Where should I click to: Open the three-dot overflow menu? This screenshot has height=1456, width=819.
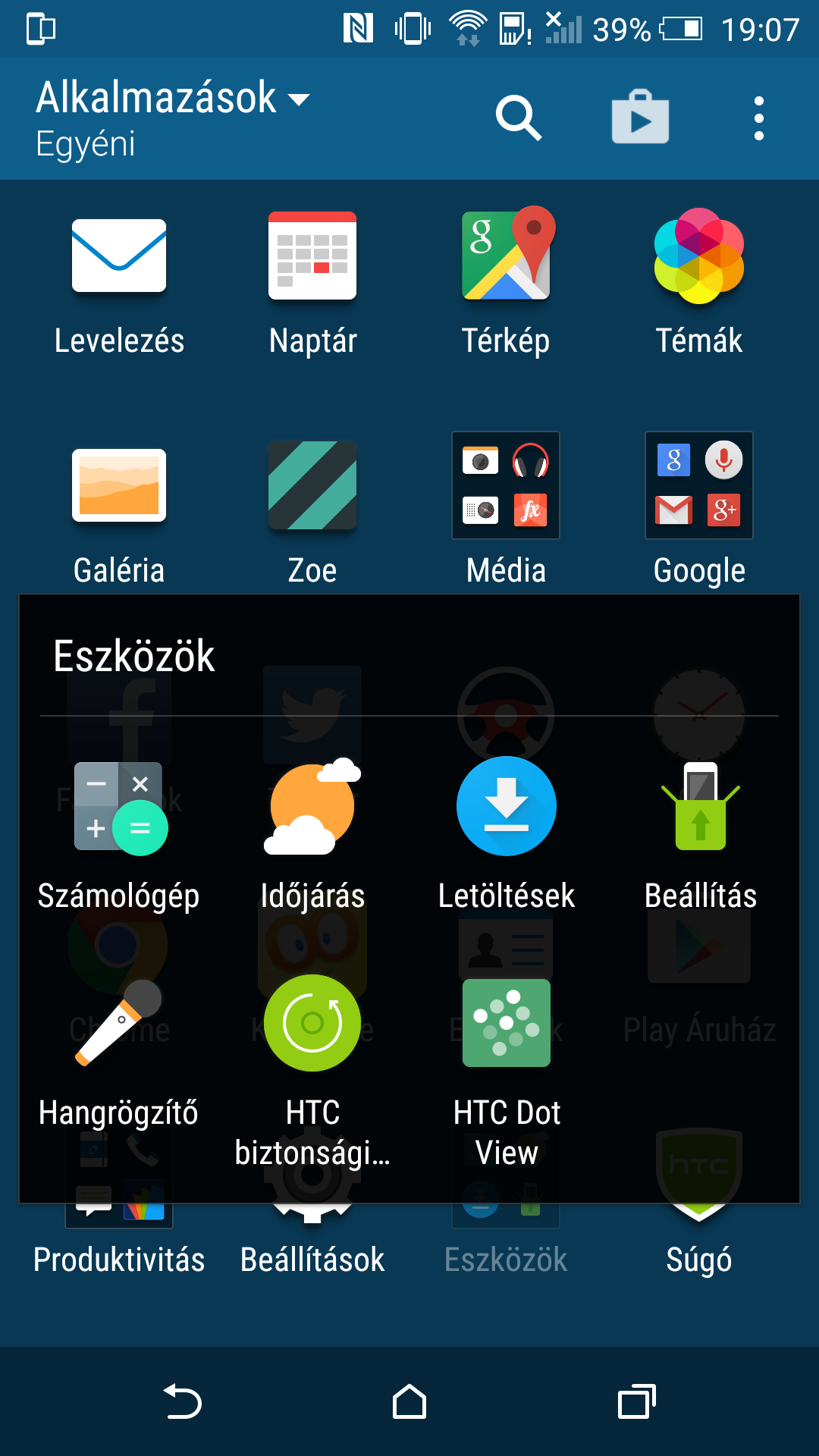[x=758, y=118]
